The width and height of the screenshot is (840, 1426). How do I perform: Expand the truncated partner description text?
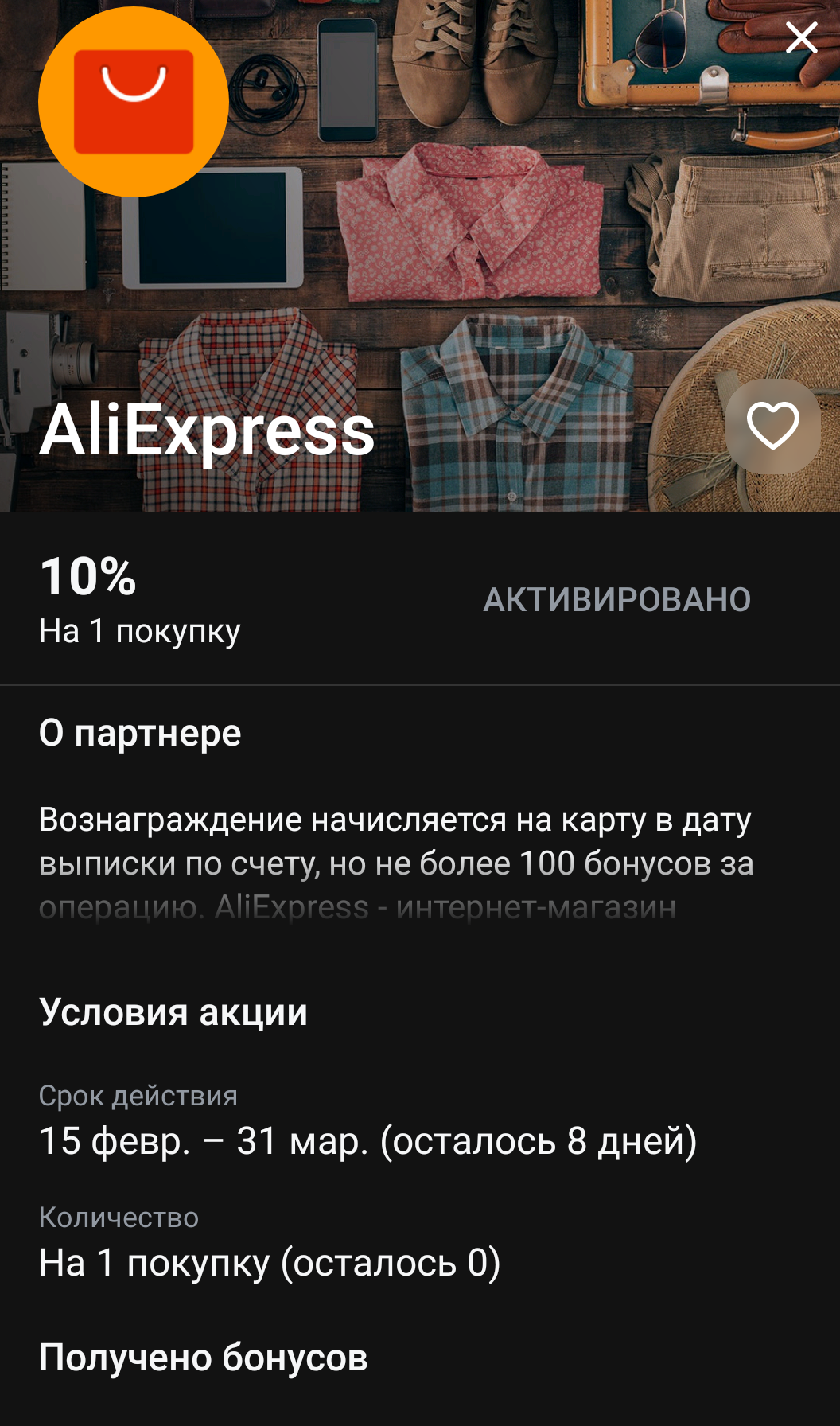tap(396, 863)
